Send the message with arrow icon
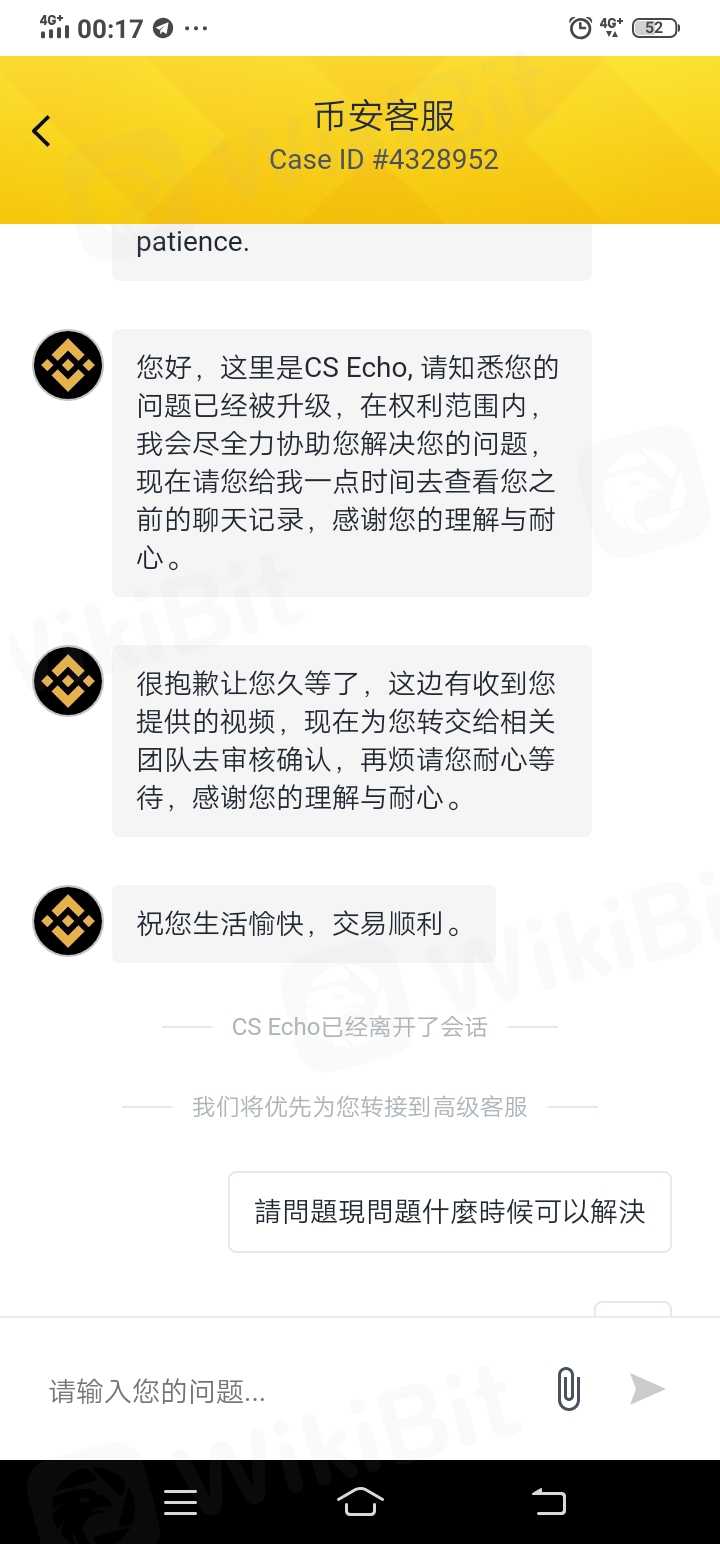Viewport: 720px width, 1544px height. point(647,1389)
